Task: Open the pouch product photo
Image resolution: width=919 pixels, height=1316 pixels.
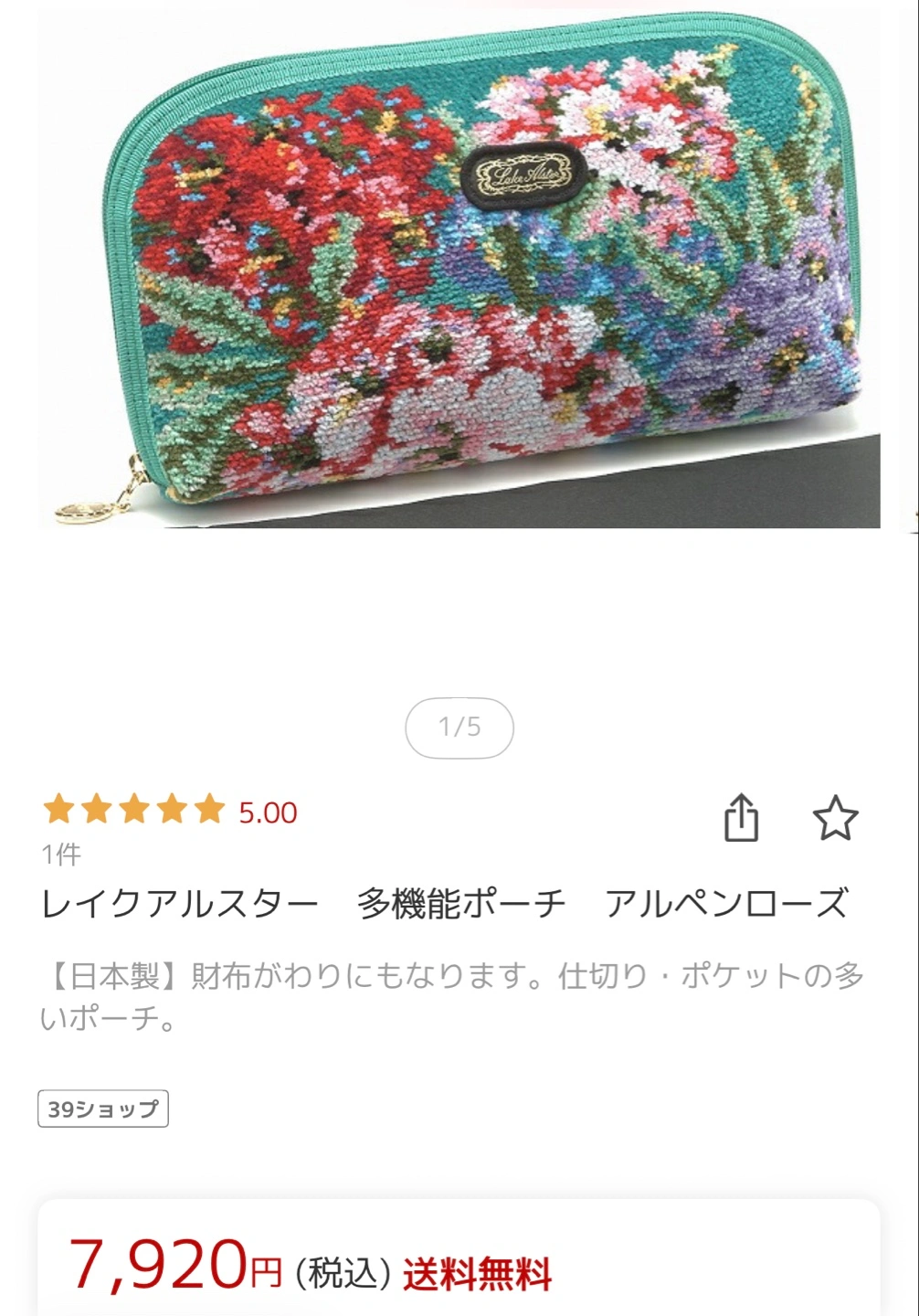Action: click(459, 274)
